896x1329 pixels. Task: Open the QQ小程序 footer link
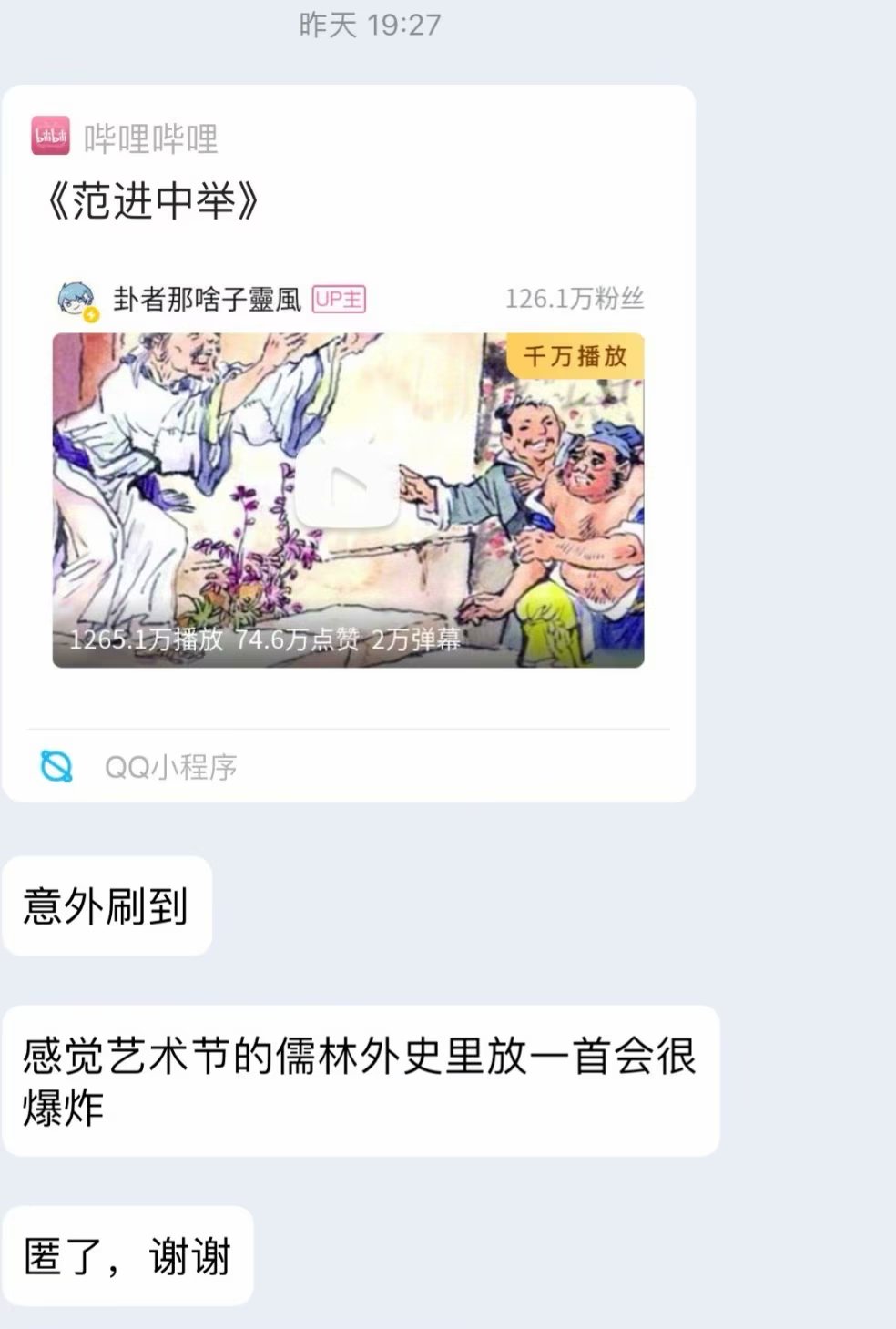(170, 767)
